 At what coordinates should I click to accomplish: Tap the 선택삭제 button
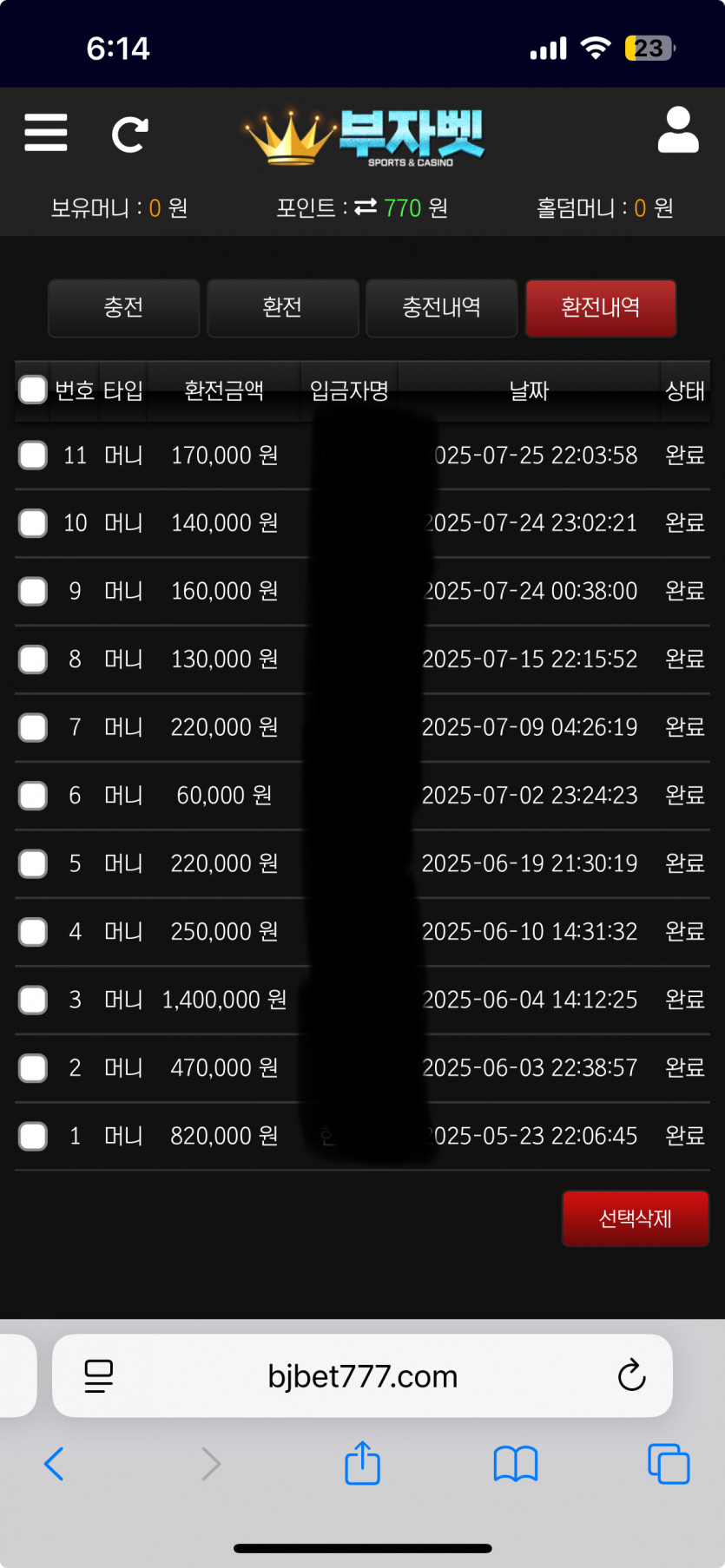pyautogui.click(x=636, y=1218)
